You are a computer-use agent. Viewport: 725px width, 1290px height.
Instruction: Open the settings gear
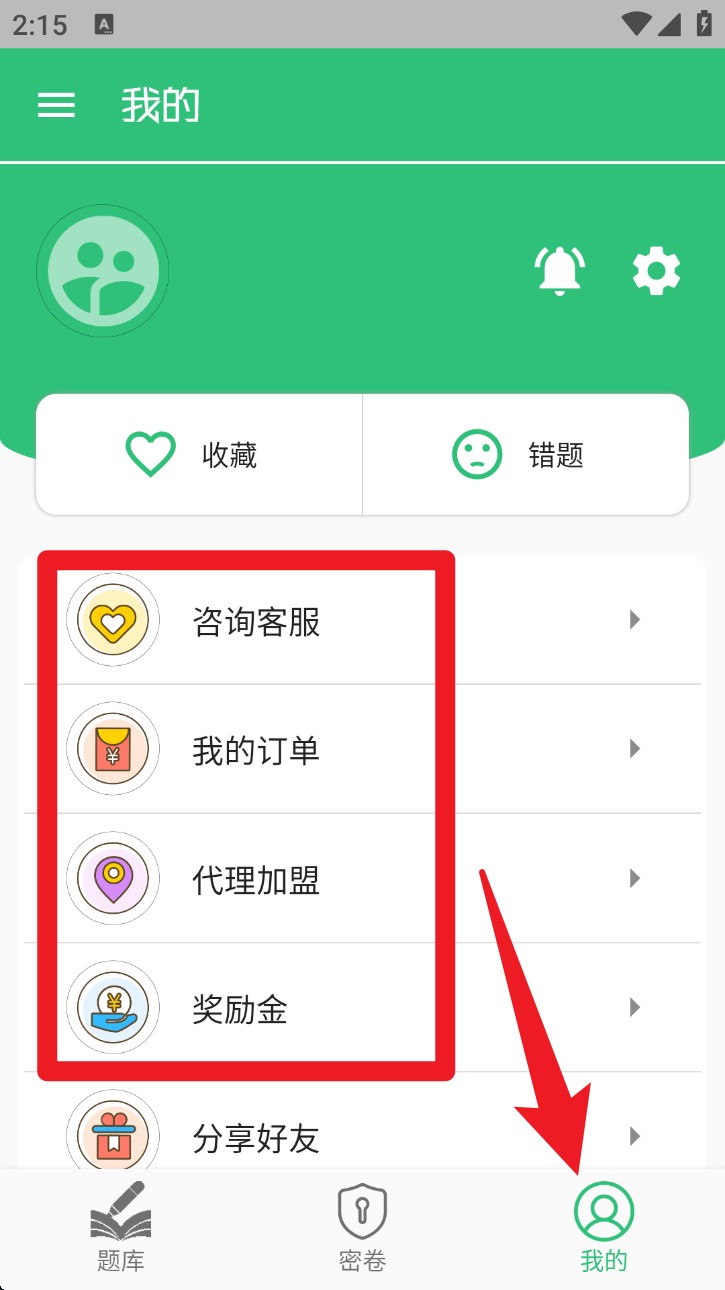(x=656, y=271)
